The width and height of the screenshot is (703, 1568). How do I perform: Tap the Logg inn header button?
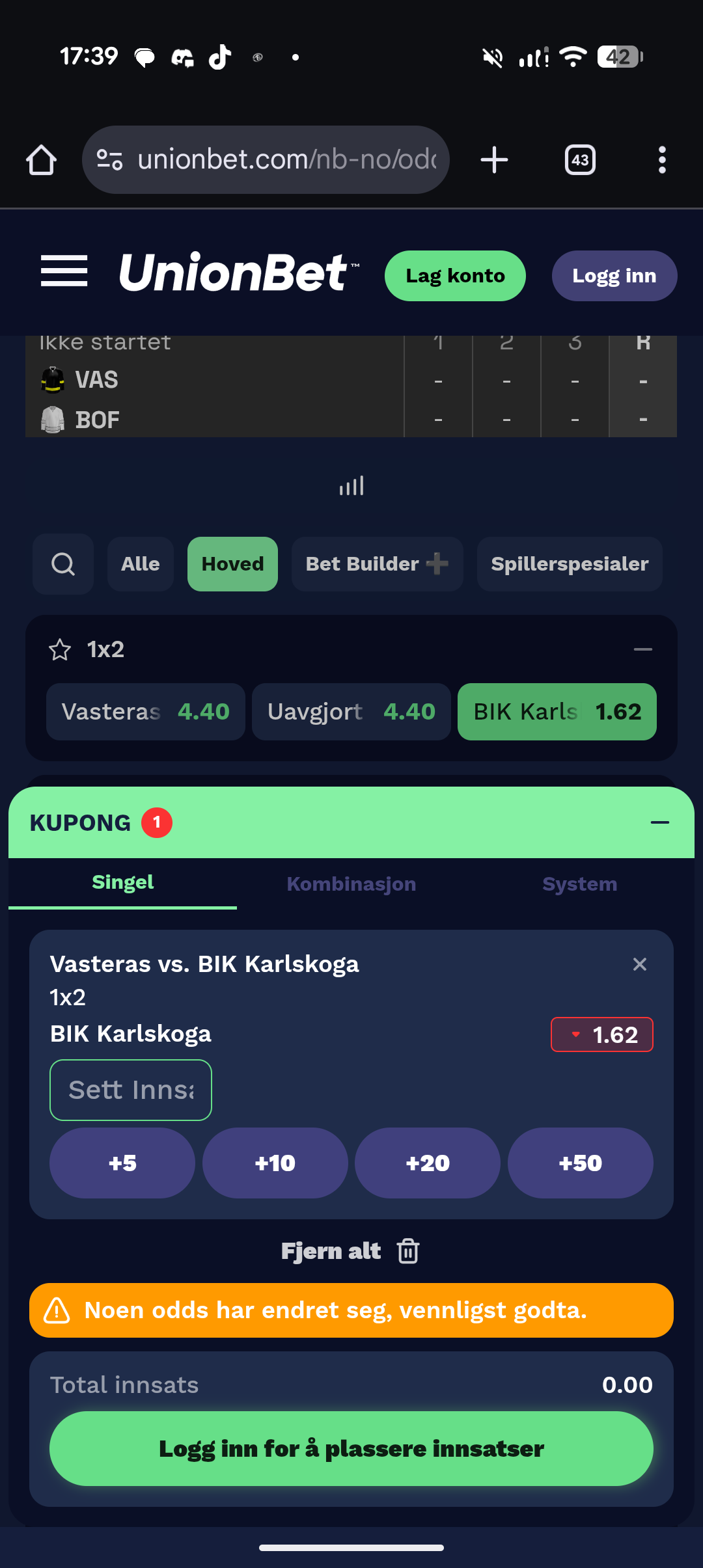coord(614,276)
